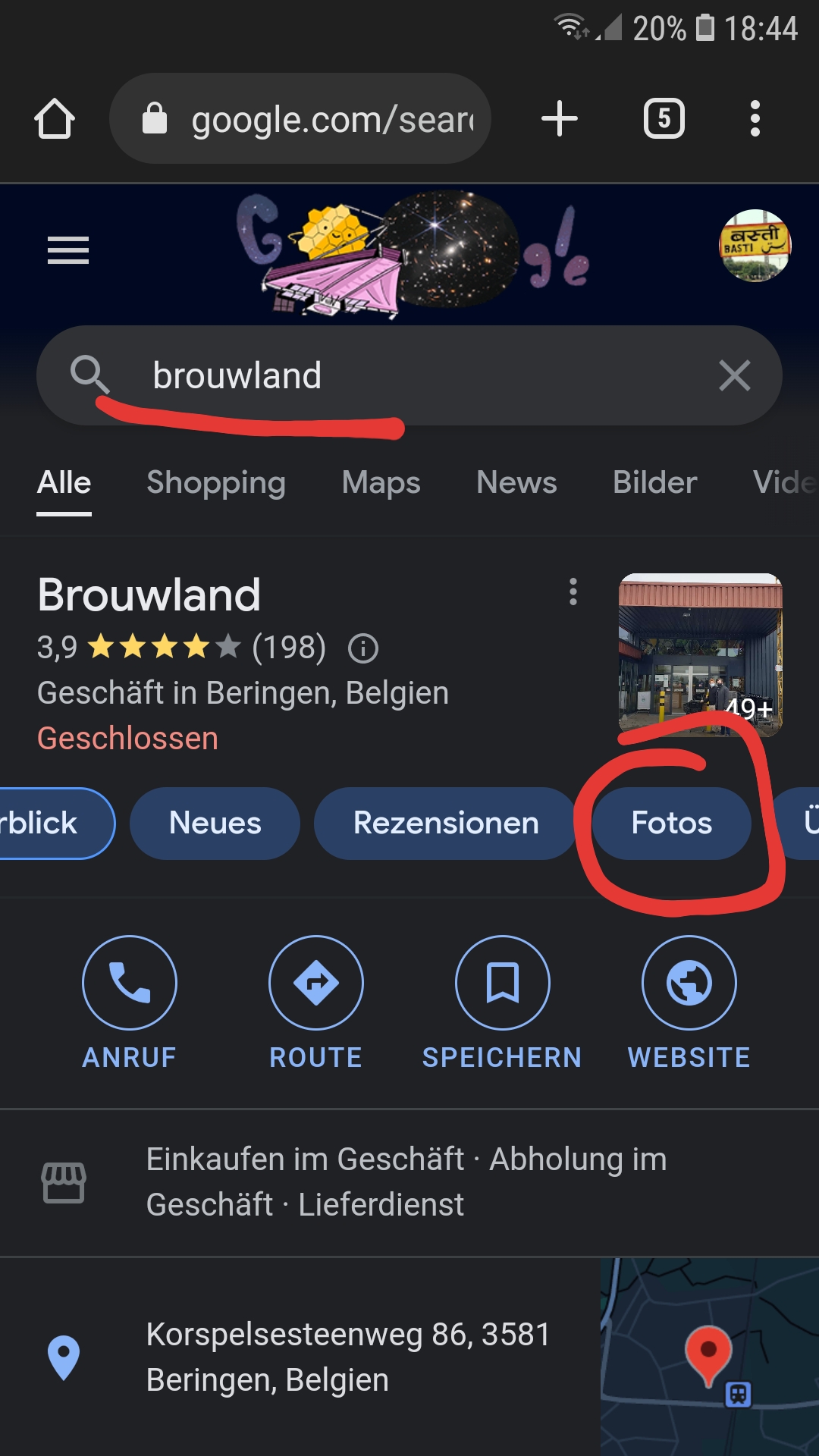Open a new browser tab
This screenshot has height=1456, width=819.
tap(560, 119)
